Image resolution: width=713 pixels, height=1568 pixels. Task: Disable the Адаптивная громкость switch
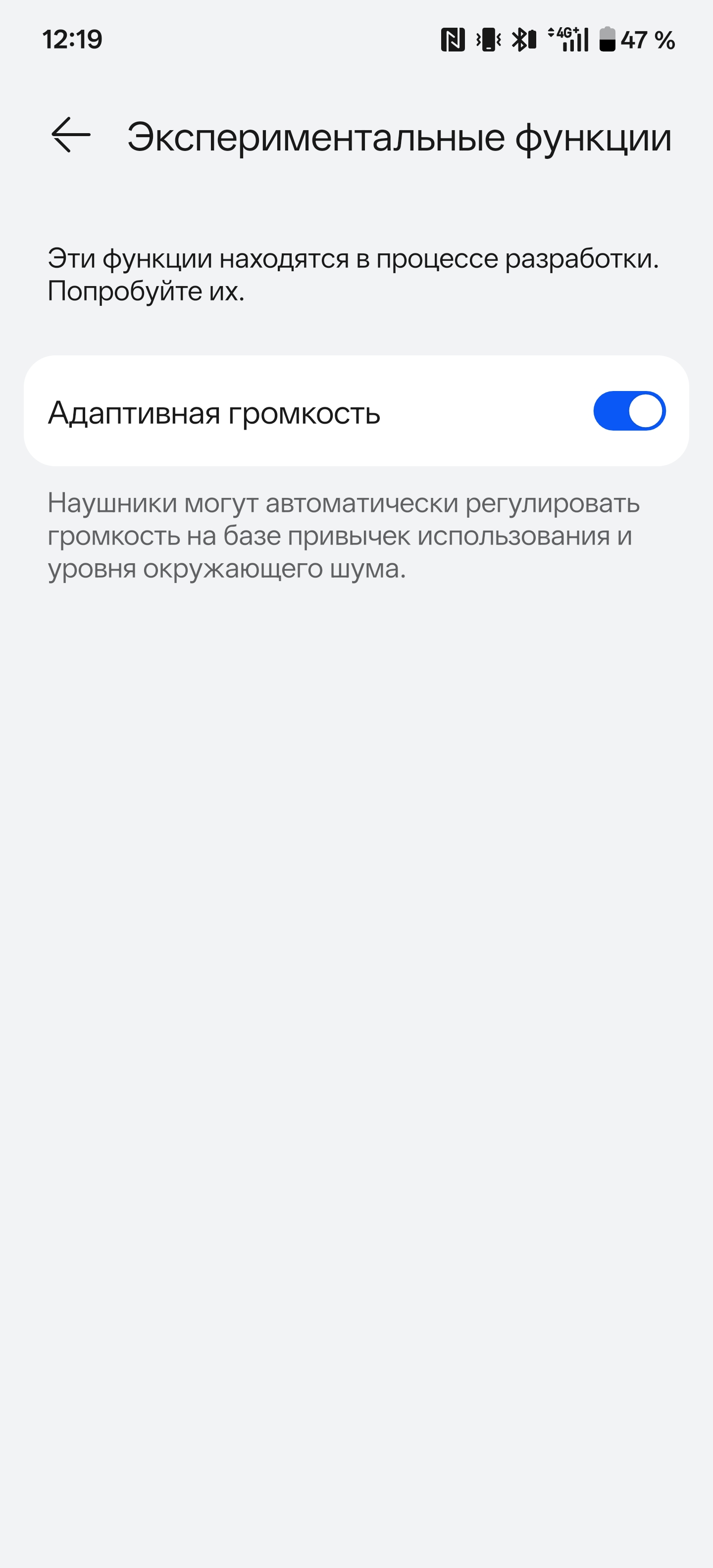click(629, 411)
